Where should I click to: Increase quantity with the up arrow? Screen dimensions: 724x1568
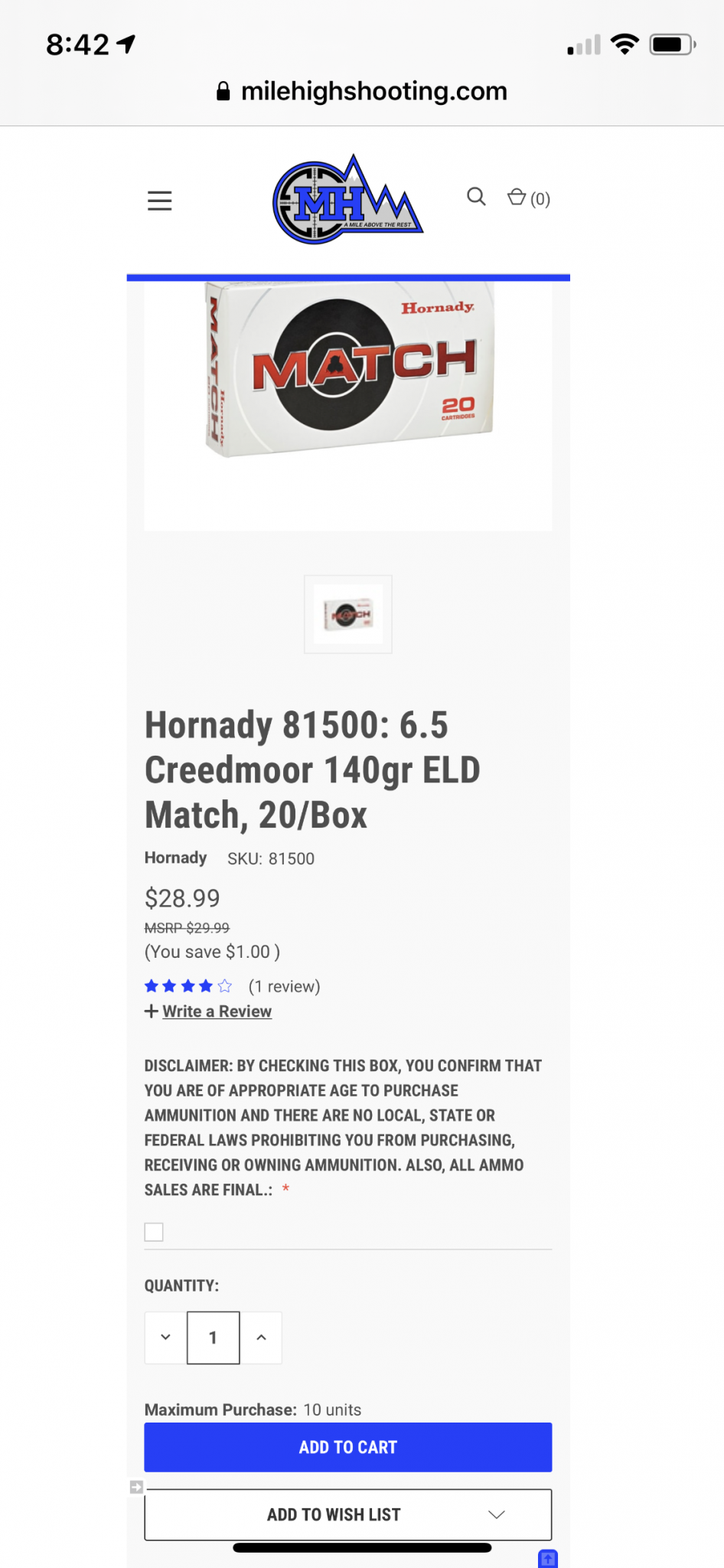[x=261, y=1338]
